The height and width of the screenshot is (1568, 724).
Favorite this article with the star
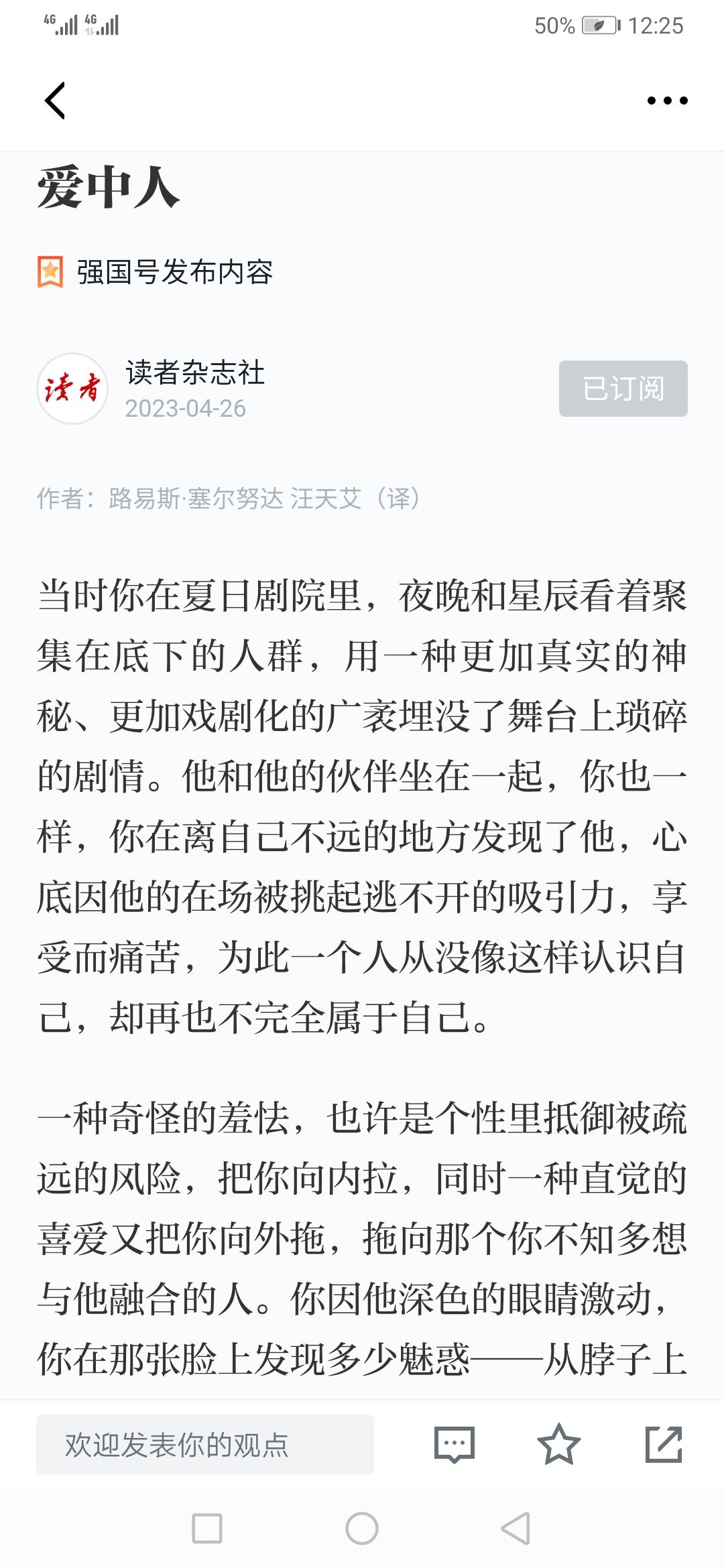point(558,1445)
